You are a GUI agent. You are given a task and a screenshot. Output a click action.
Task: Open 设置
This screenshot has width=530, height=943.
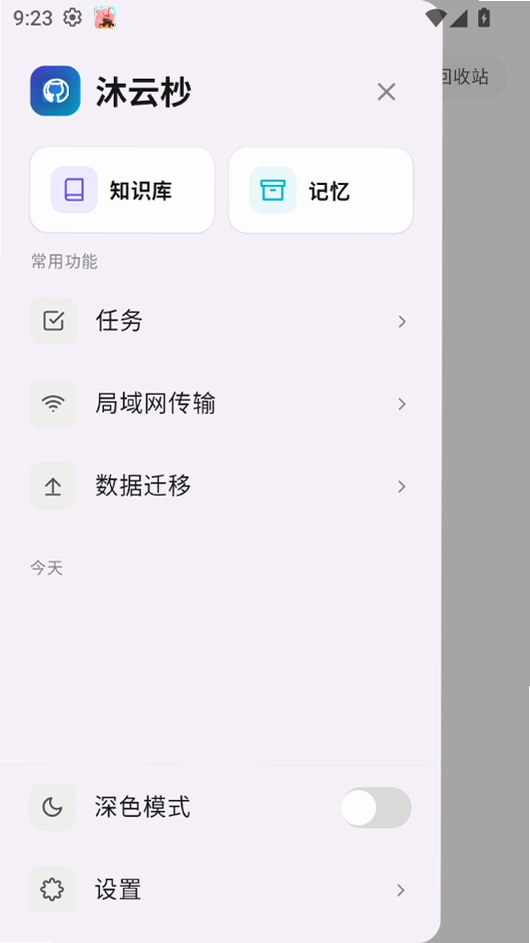pos(221,889)
